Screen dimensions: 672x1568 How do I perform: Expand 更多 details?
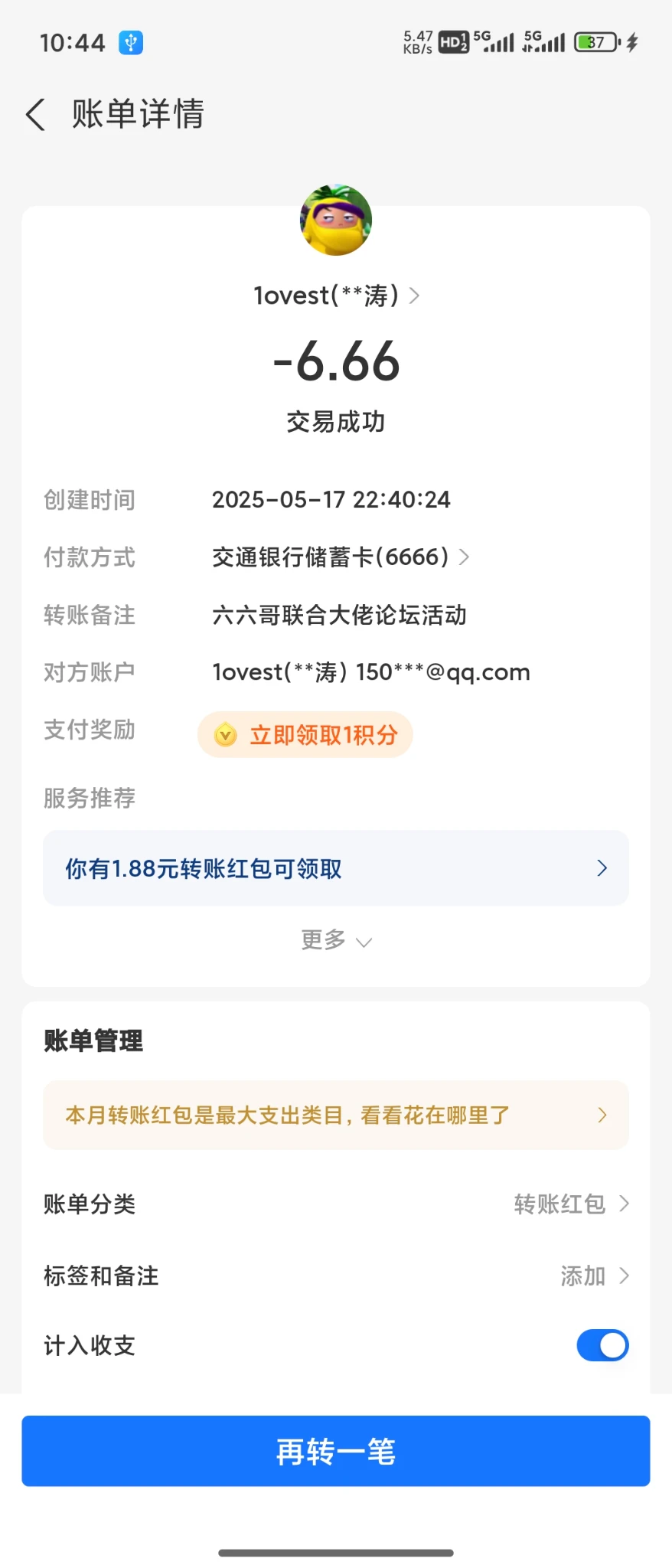[x=335, y=940]
